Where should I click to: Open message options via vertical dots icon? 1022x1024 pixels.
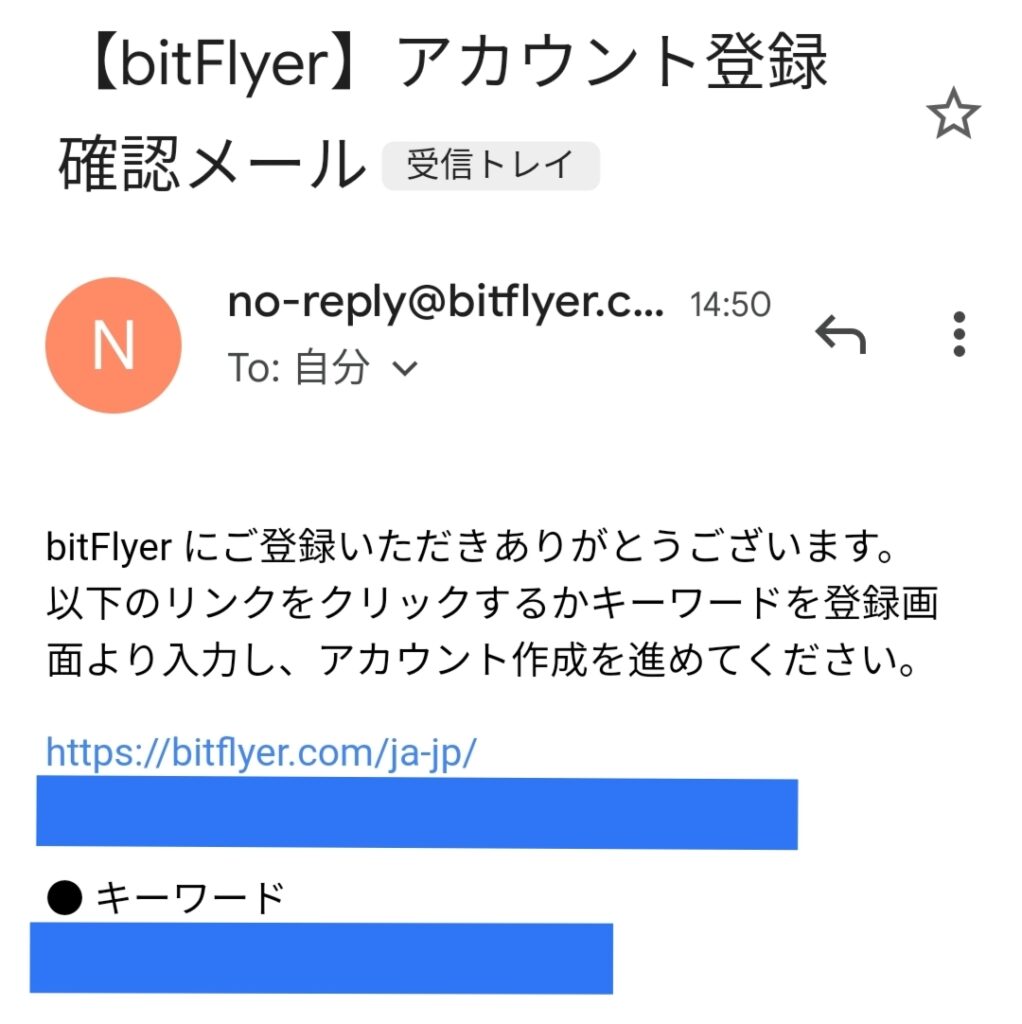tap(958, 335)
